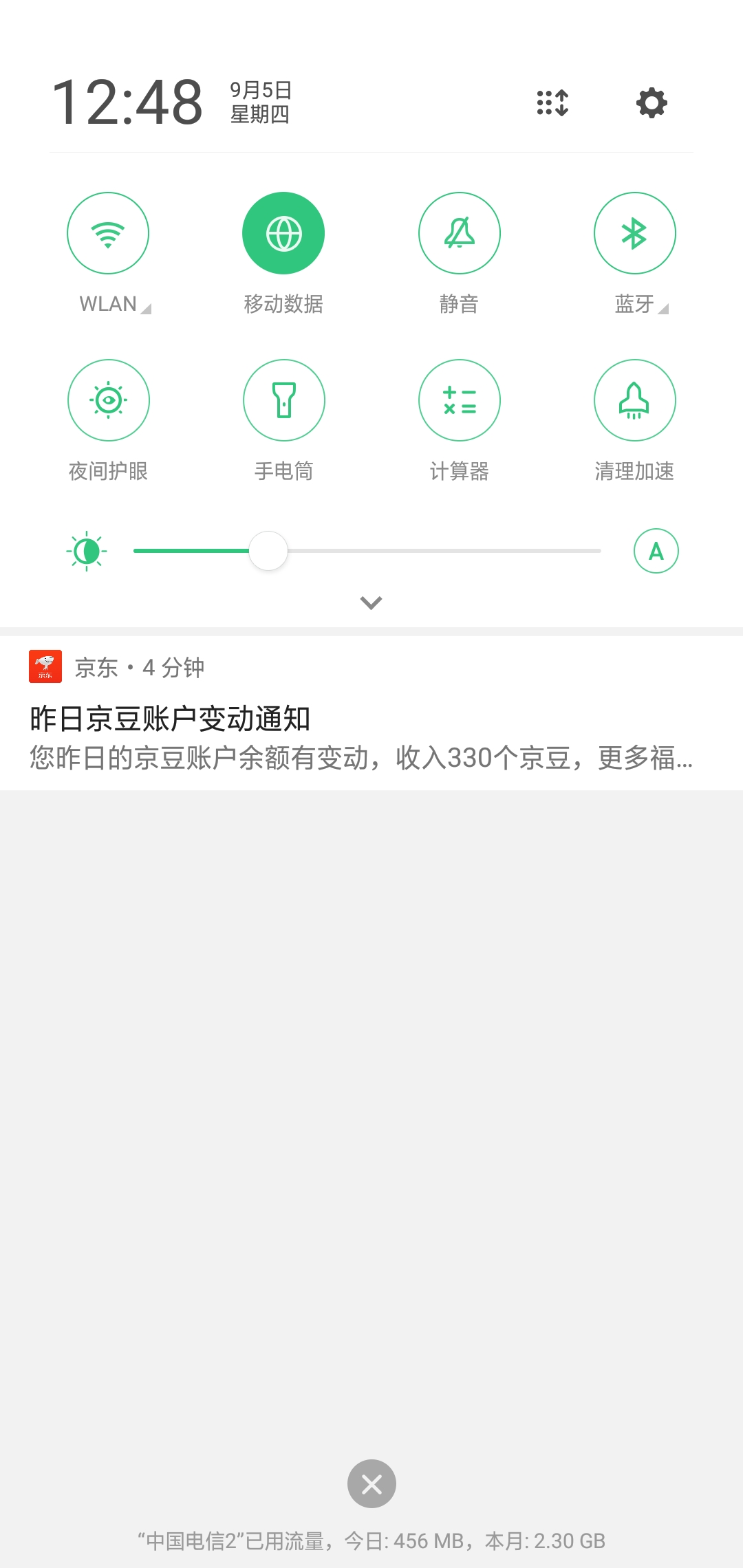Open the 计算器 calculator shortcut

click(x=460, y=400)
